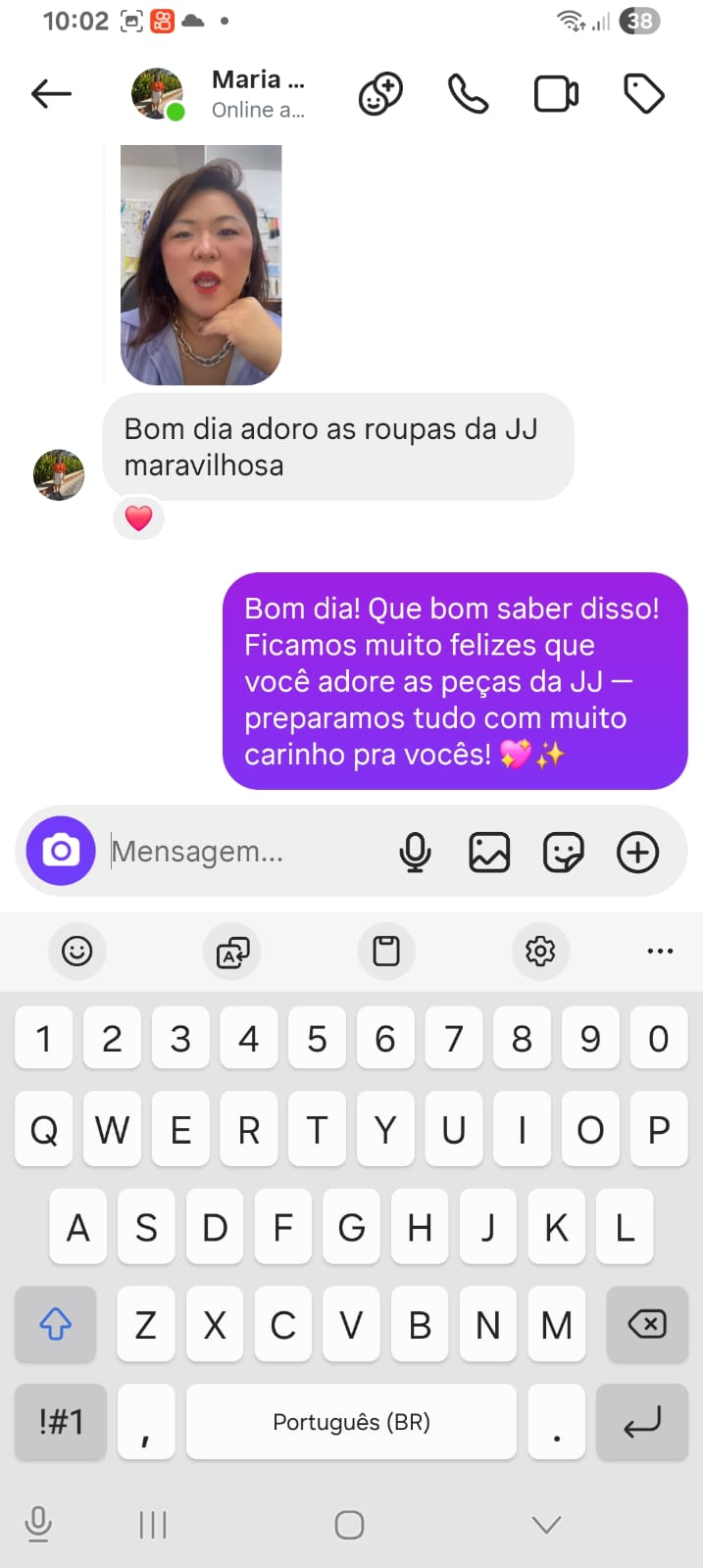This screenshot has height=1568, width=703.
Task: Tap the backspace key
Action: (x=646, y=1325)
